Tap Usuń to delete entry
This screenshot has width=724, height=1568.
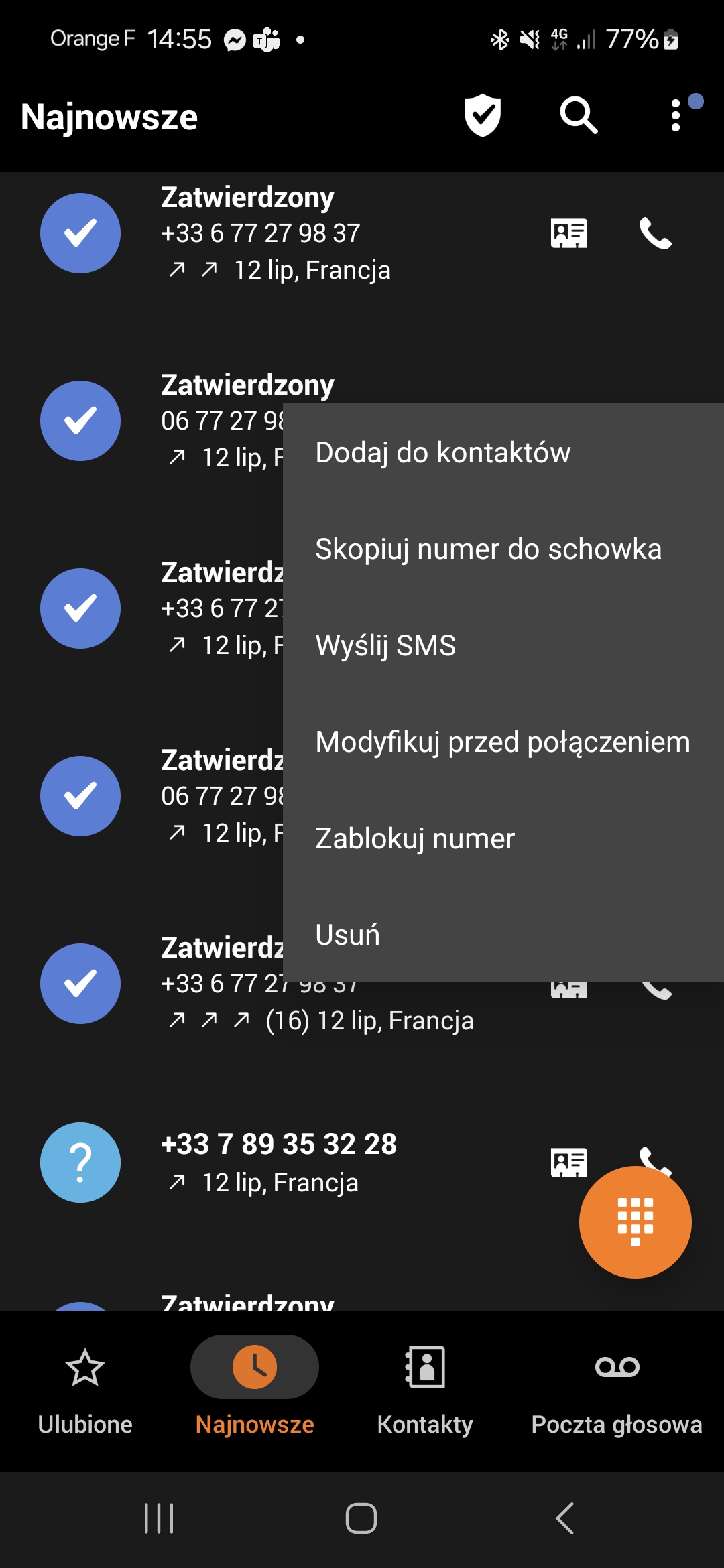tap(503, 934)
